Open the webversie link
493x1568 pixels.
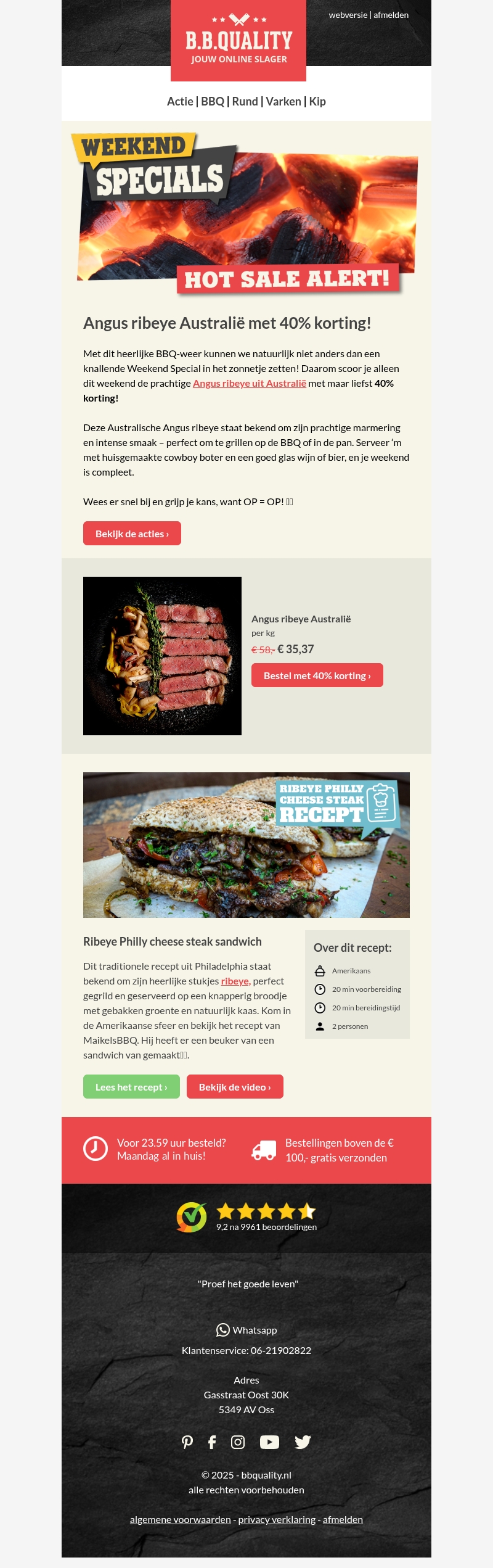[x=348, y=15]
